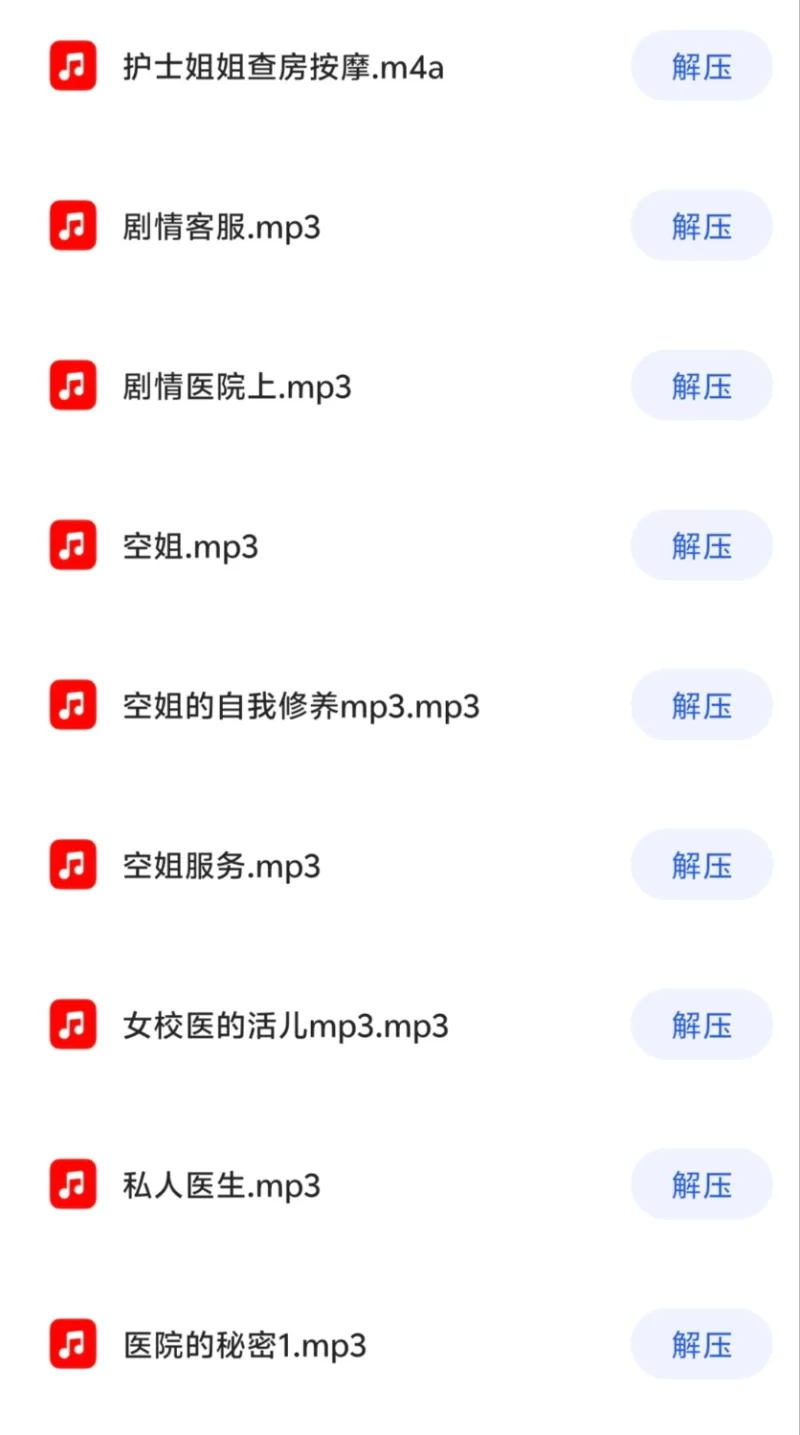Extract 女校医的活儿mp3.mp3
Viewport: 800px width, 1435px height.
701,1026
